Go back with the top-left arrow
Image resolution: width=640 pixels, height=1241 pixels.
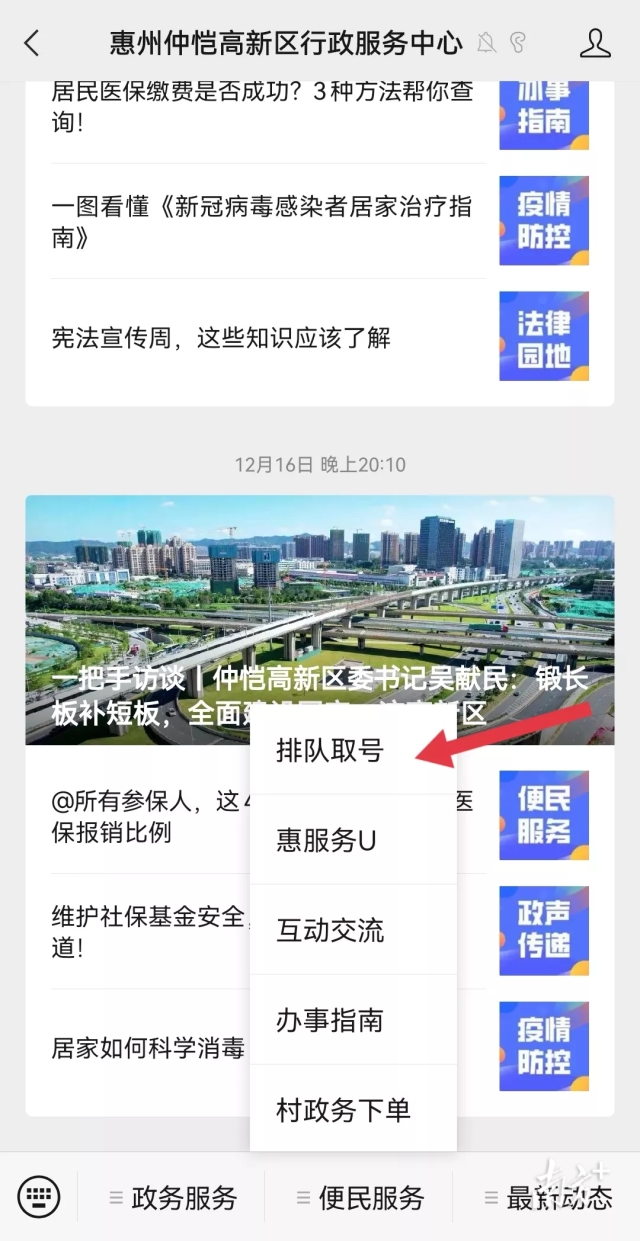tap(32, 42)
